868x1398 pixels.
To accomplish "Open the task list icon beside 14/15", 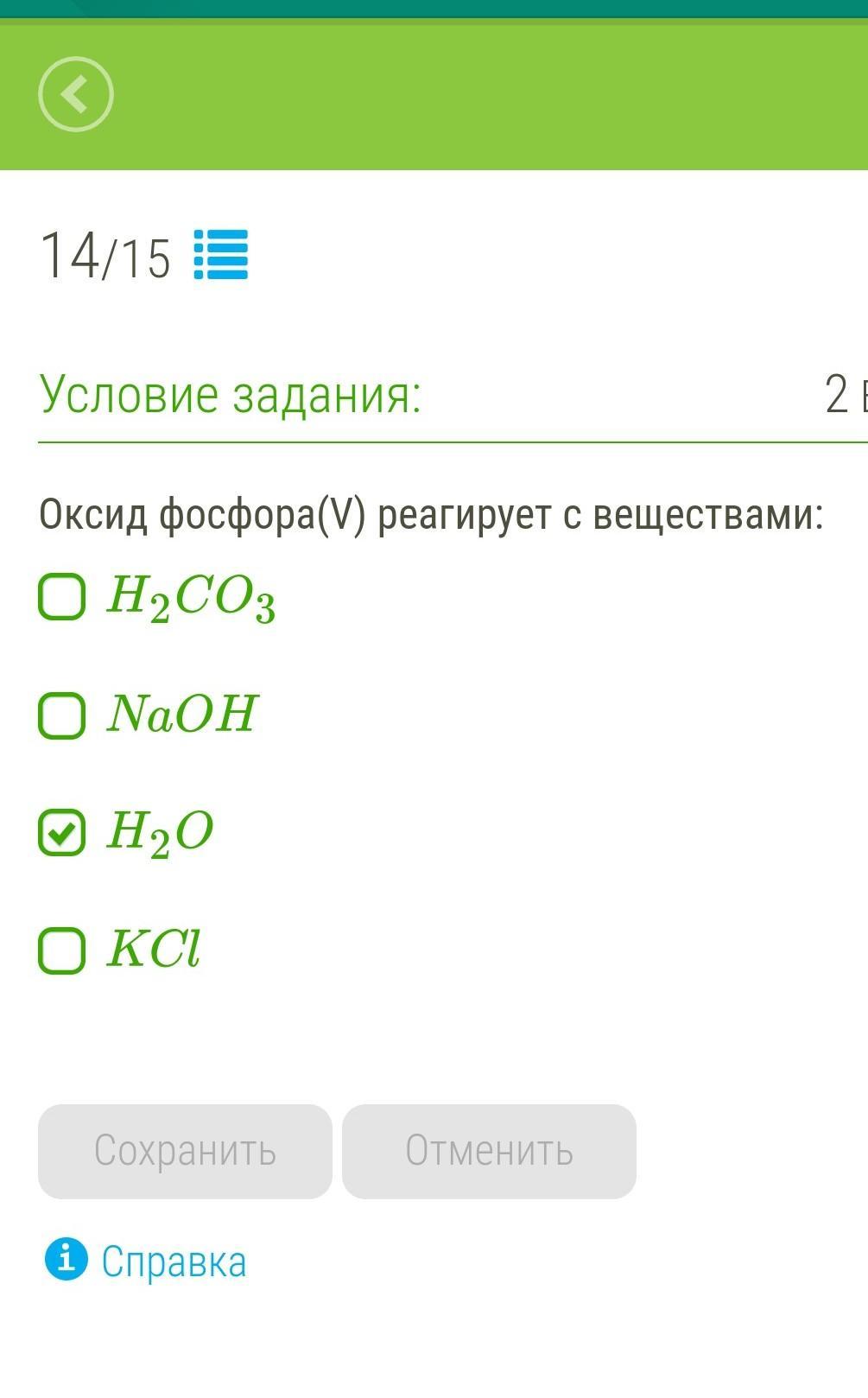I will pyautogui.click(x=221, y=254).
